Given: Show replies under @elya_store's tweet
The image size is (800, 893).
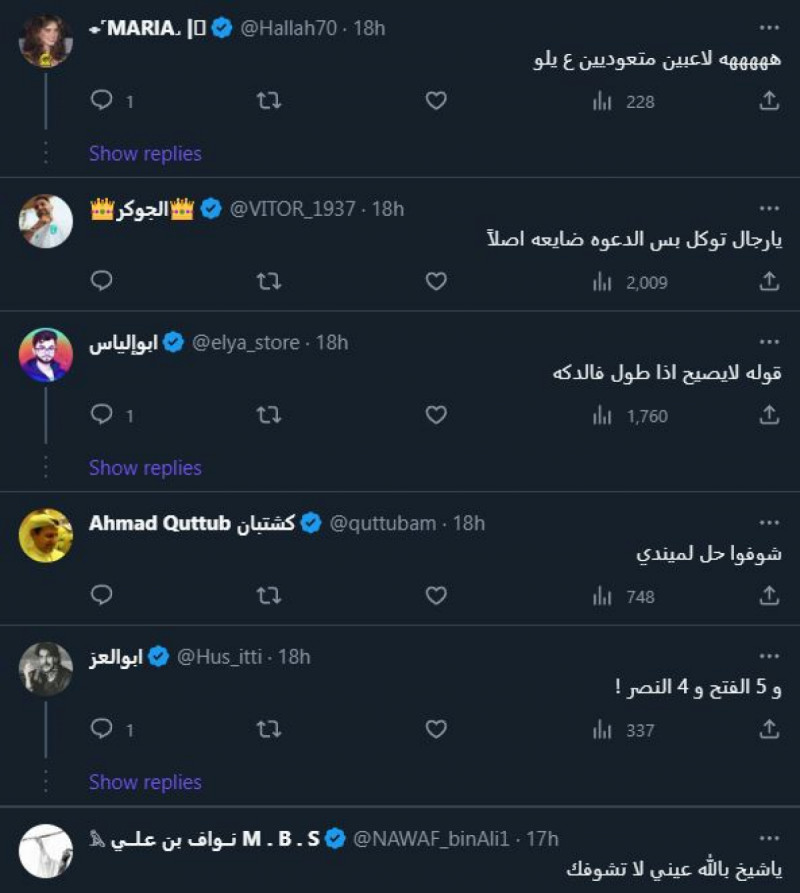Looking at the screenshot, I should tap(145, 467).
